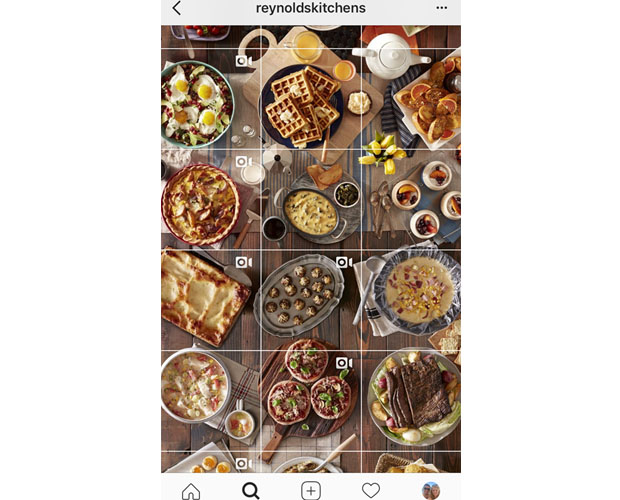Go to the home feed tab
Image resolution: width=620 pixels, height=500 pixels.
(x=190, y=490)
